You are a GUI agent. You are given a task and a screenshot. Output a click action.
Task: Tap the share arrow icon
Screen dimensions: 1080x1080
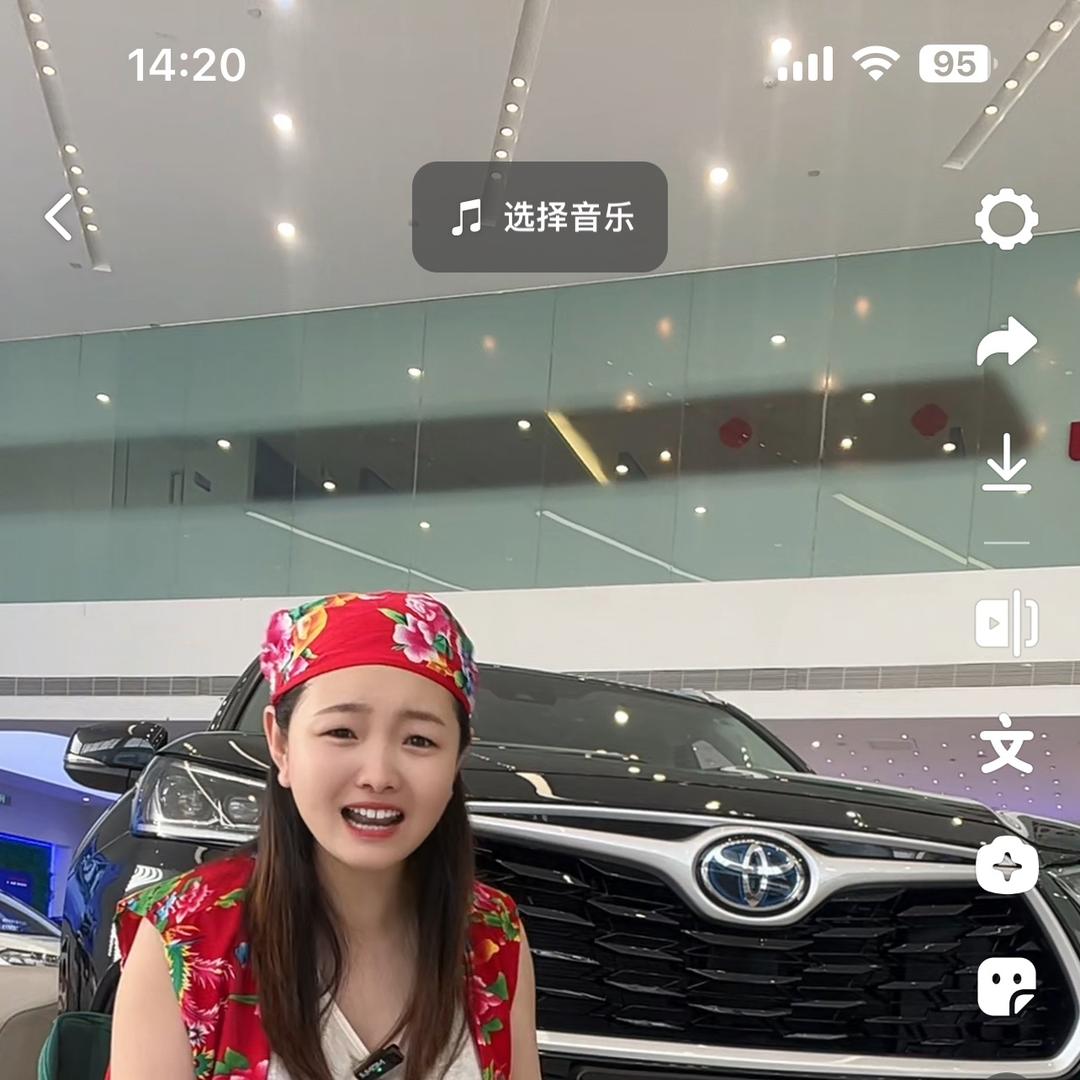pos(1006,343)
